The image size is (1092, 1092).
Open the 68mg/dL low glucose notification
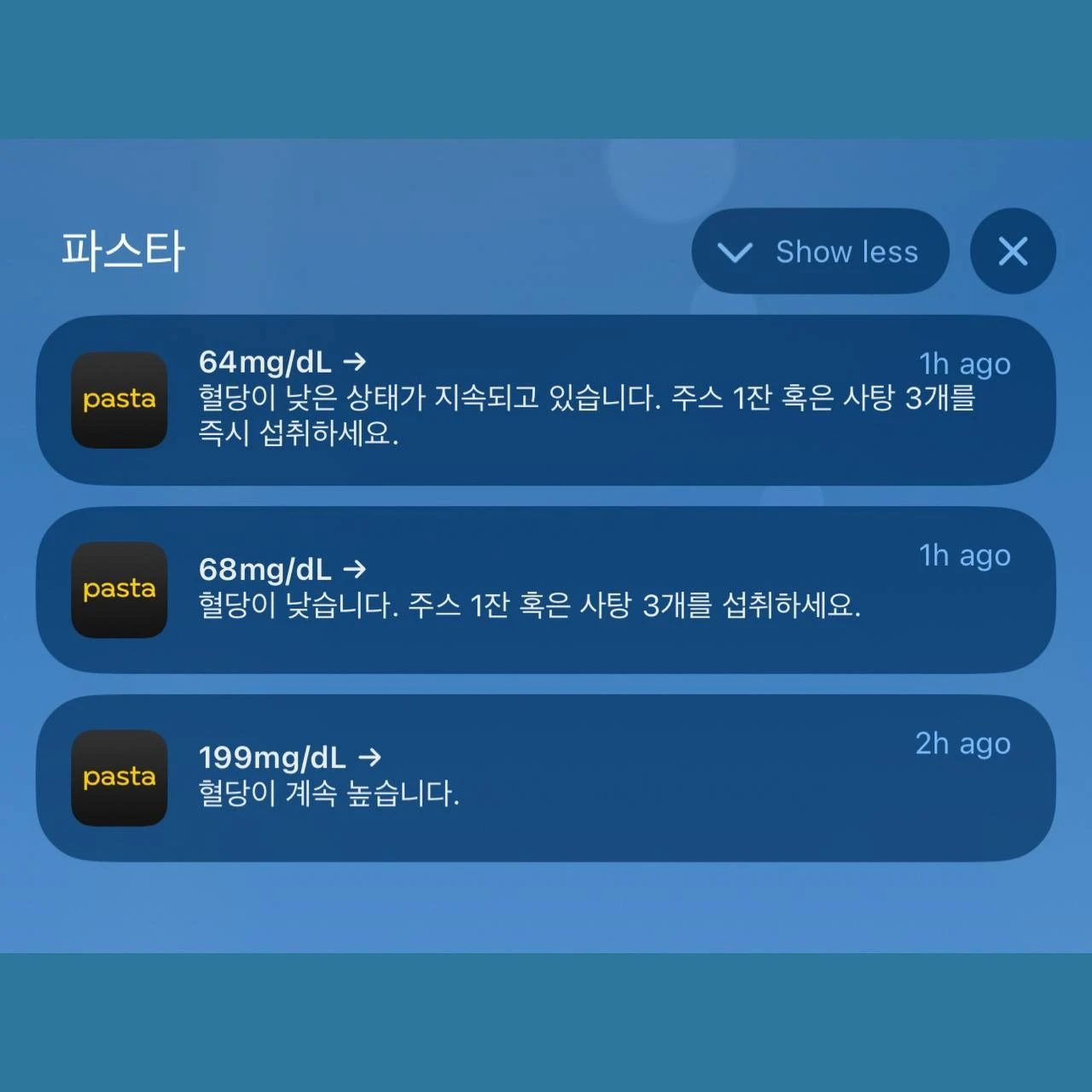tap(546, 590)
